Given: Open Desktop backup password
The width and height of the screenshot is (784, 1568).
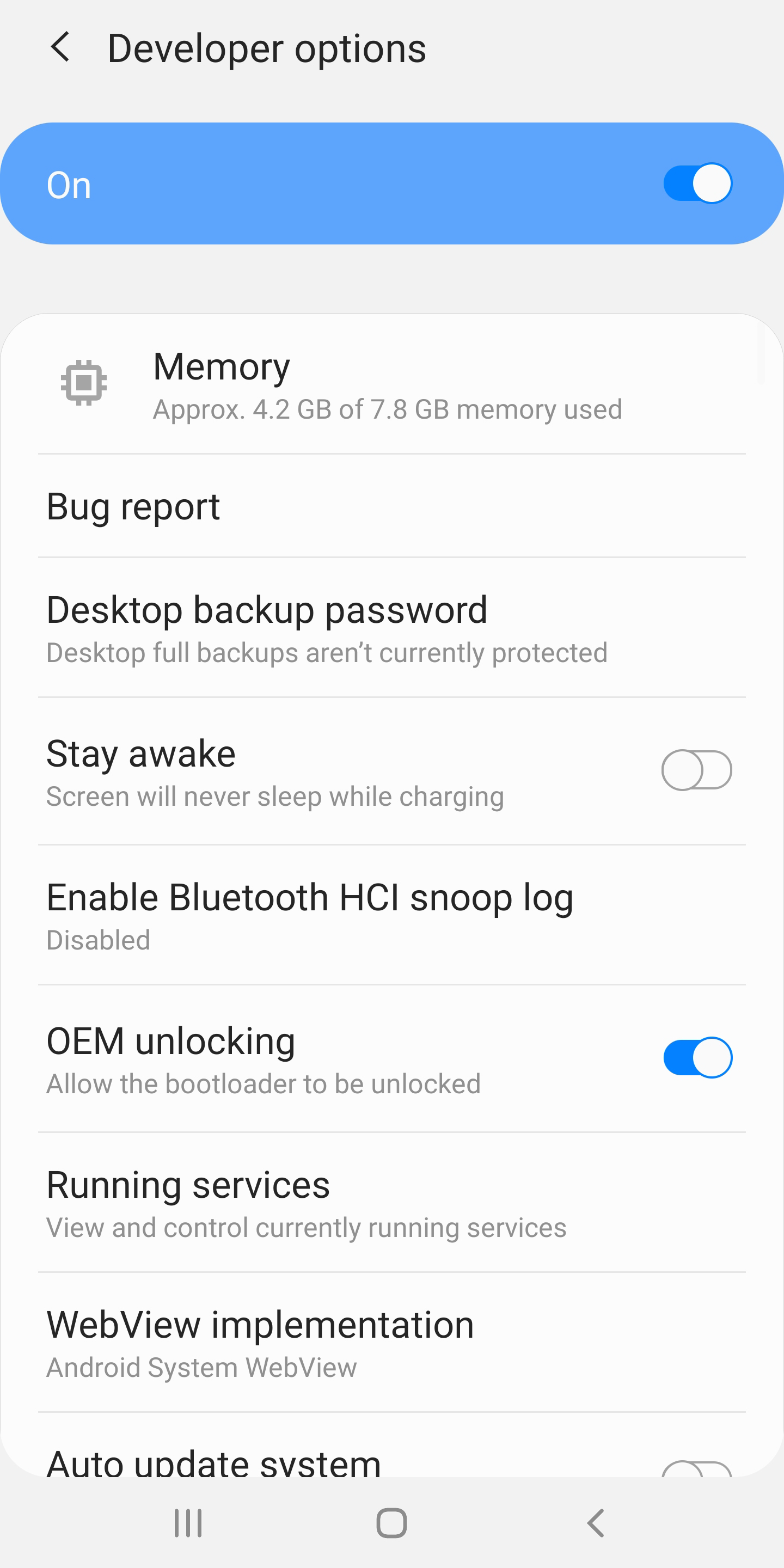Looking at the screenshot, I should [x=392, y=628].
